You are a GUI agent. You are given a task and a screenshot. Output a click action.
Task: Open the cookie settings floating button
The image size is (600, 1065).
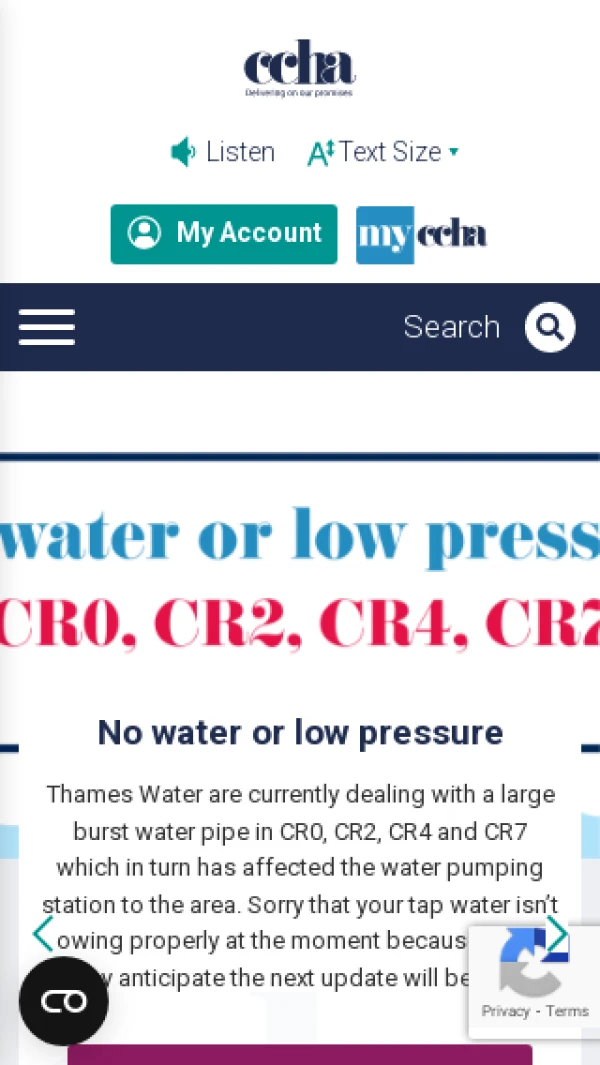[x=63, y=1001]
